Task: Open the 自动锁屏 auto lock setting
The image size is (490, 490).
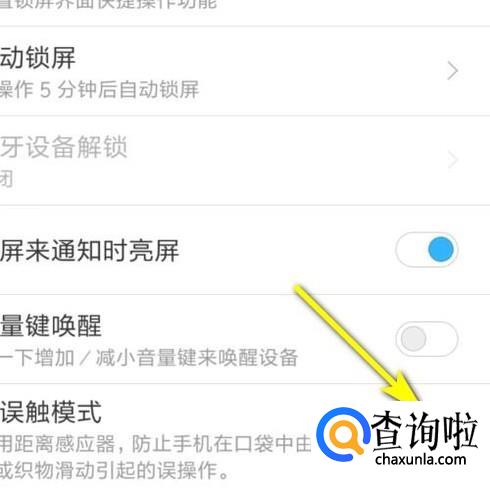Action: point(245,71)
